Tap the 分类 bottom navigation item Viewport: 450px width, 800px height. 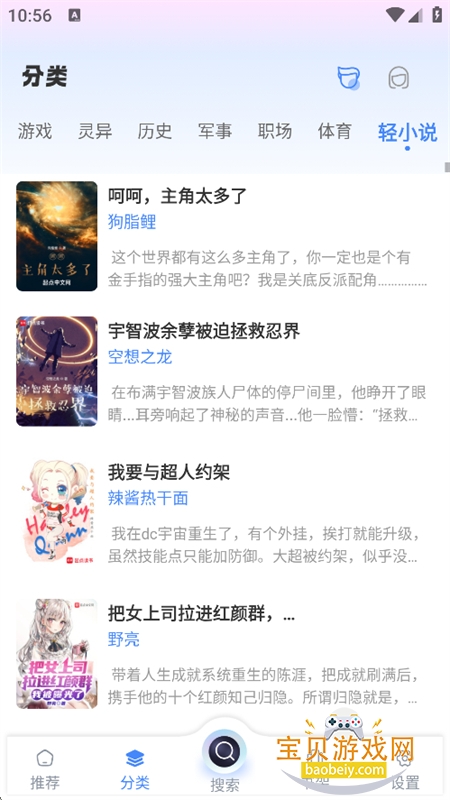tap(135, 769)
